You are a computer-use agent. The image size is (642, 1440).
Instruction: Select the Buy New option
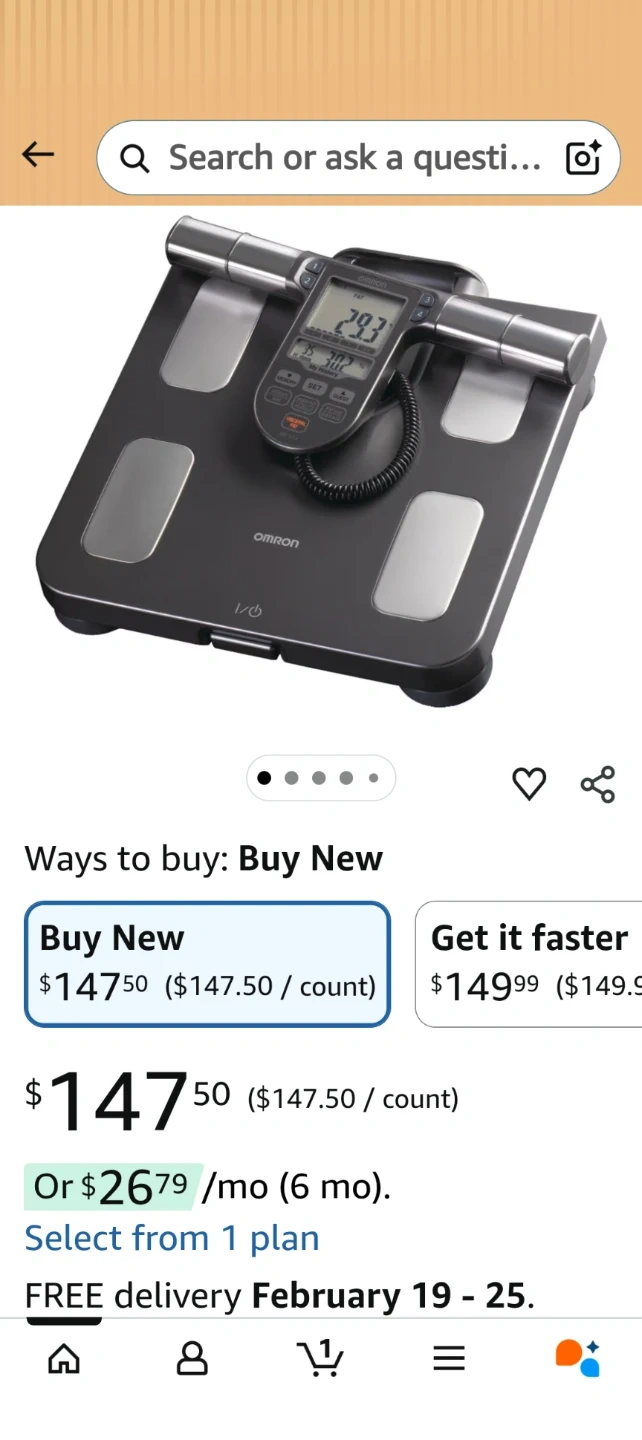tap(207, 964)
